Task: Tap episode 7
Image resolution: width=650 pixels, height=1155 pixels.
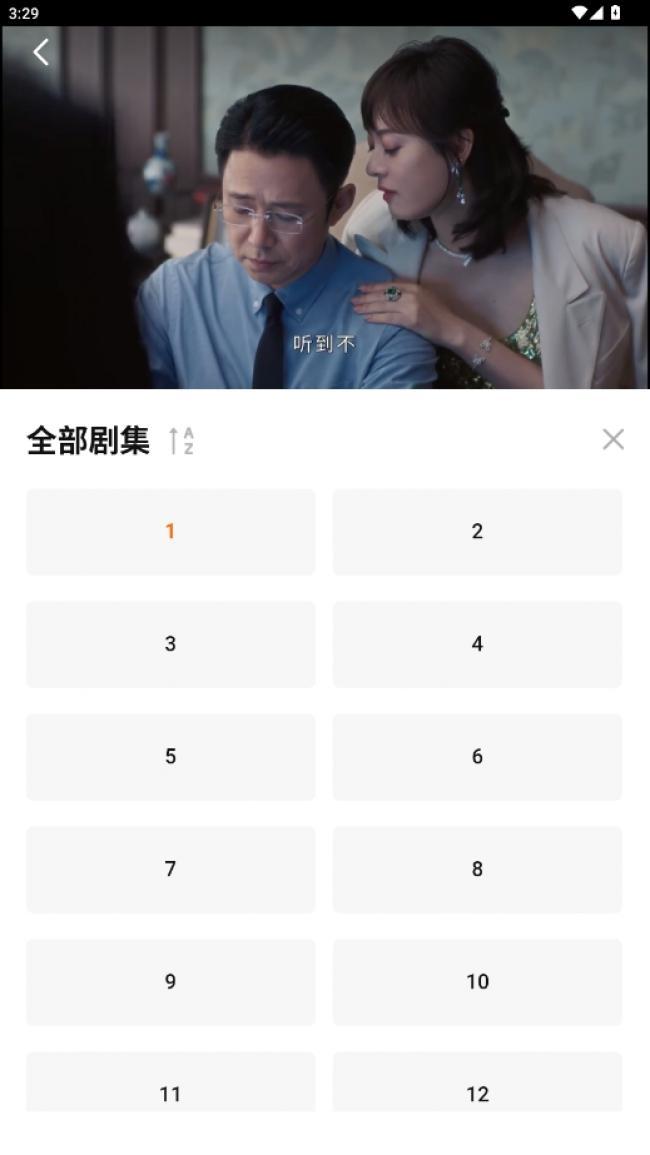Action: [x=170, y=869]
